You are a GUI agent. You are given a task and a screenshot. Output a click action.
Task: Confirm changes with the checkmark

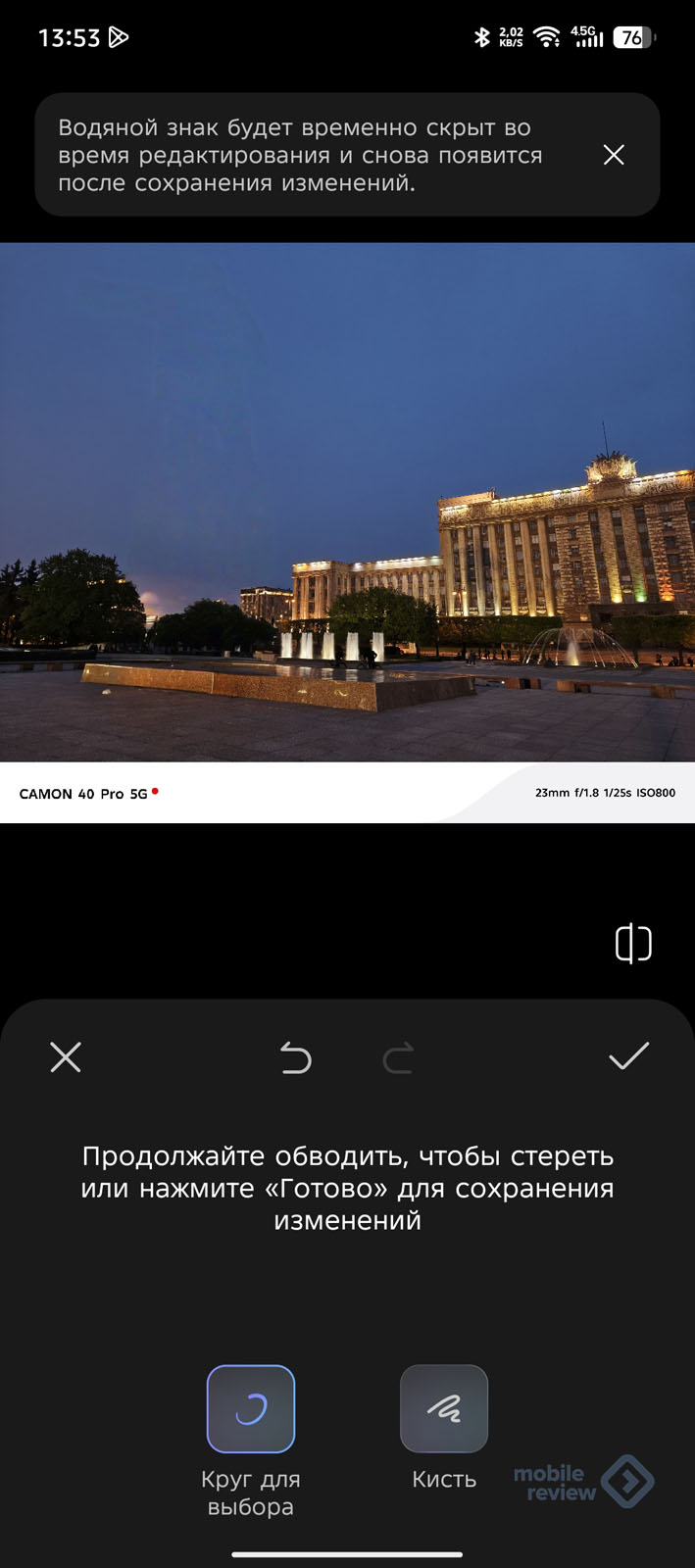[628, 1056]
